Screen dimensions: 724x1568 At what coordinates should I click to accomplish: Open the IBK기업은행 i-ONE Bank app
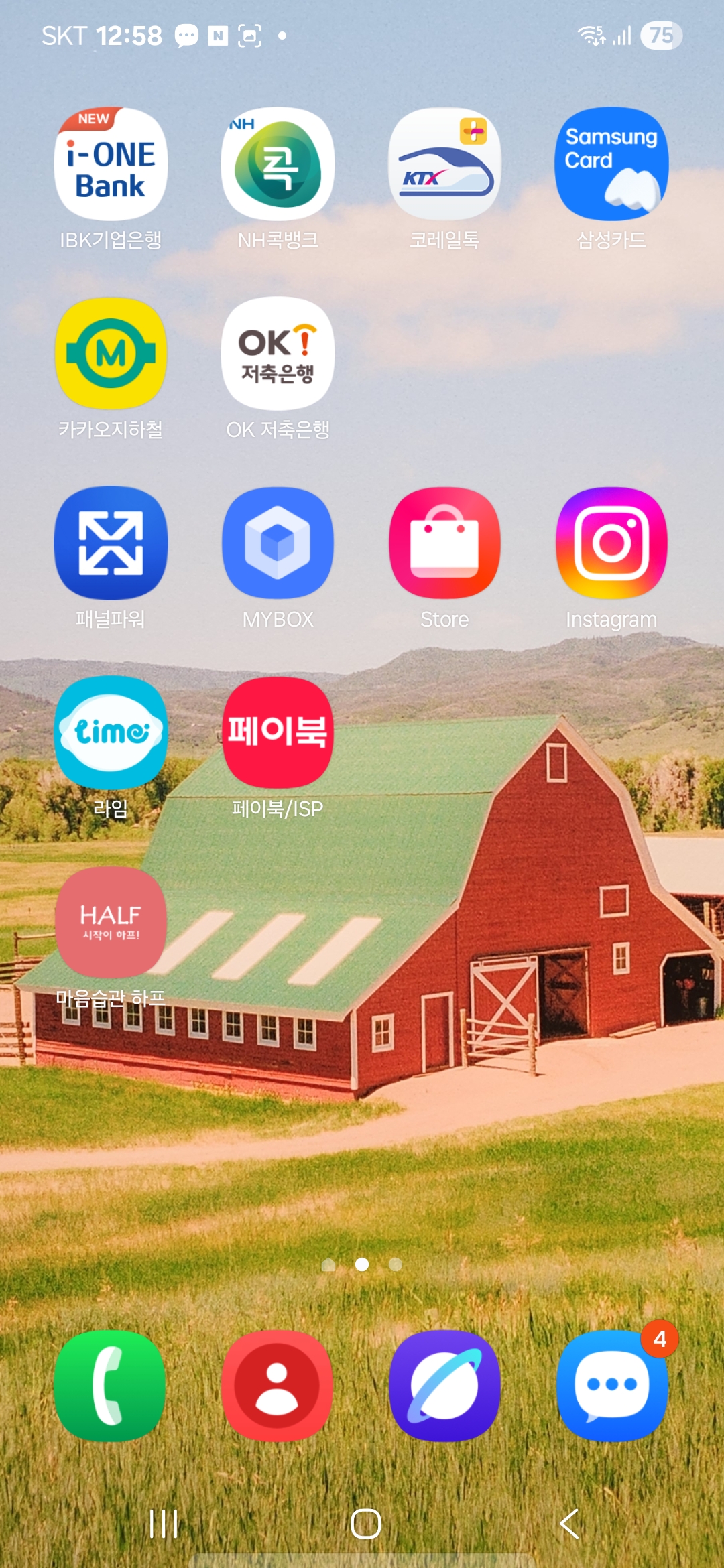click(x=111, y=165)
